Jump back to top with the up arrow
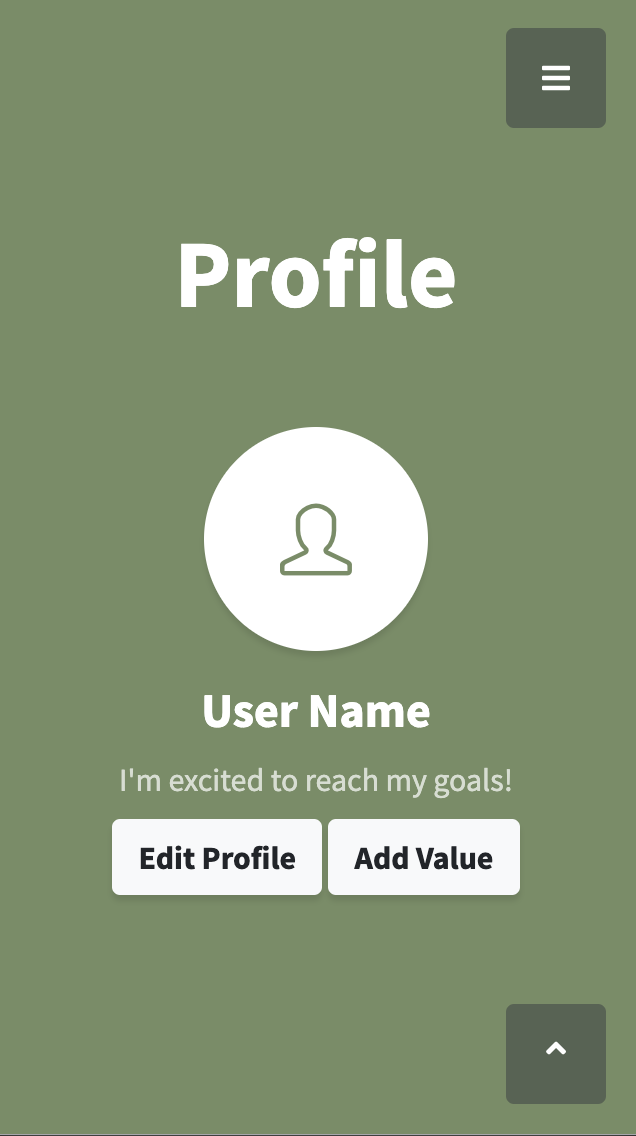This screenshot has width=636, height=1136. (556, 1053)
